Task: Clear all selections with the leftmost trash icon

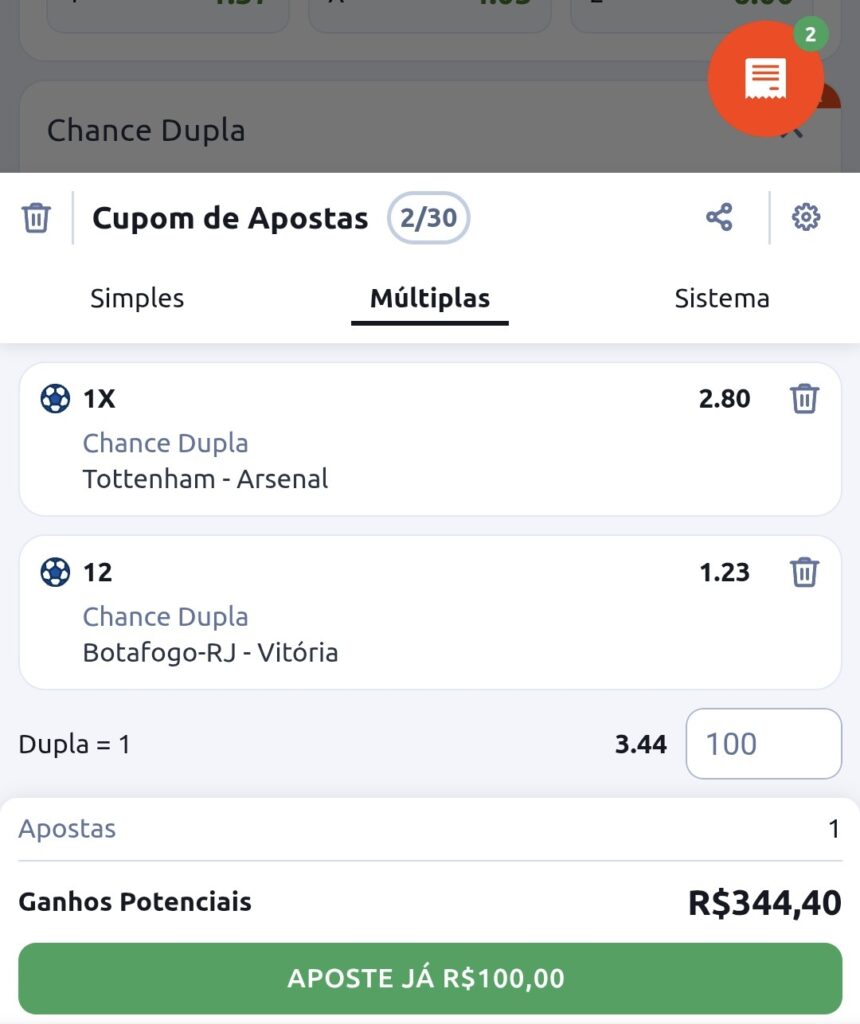Action: point(36,218)
